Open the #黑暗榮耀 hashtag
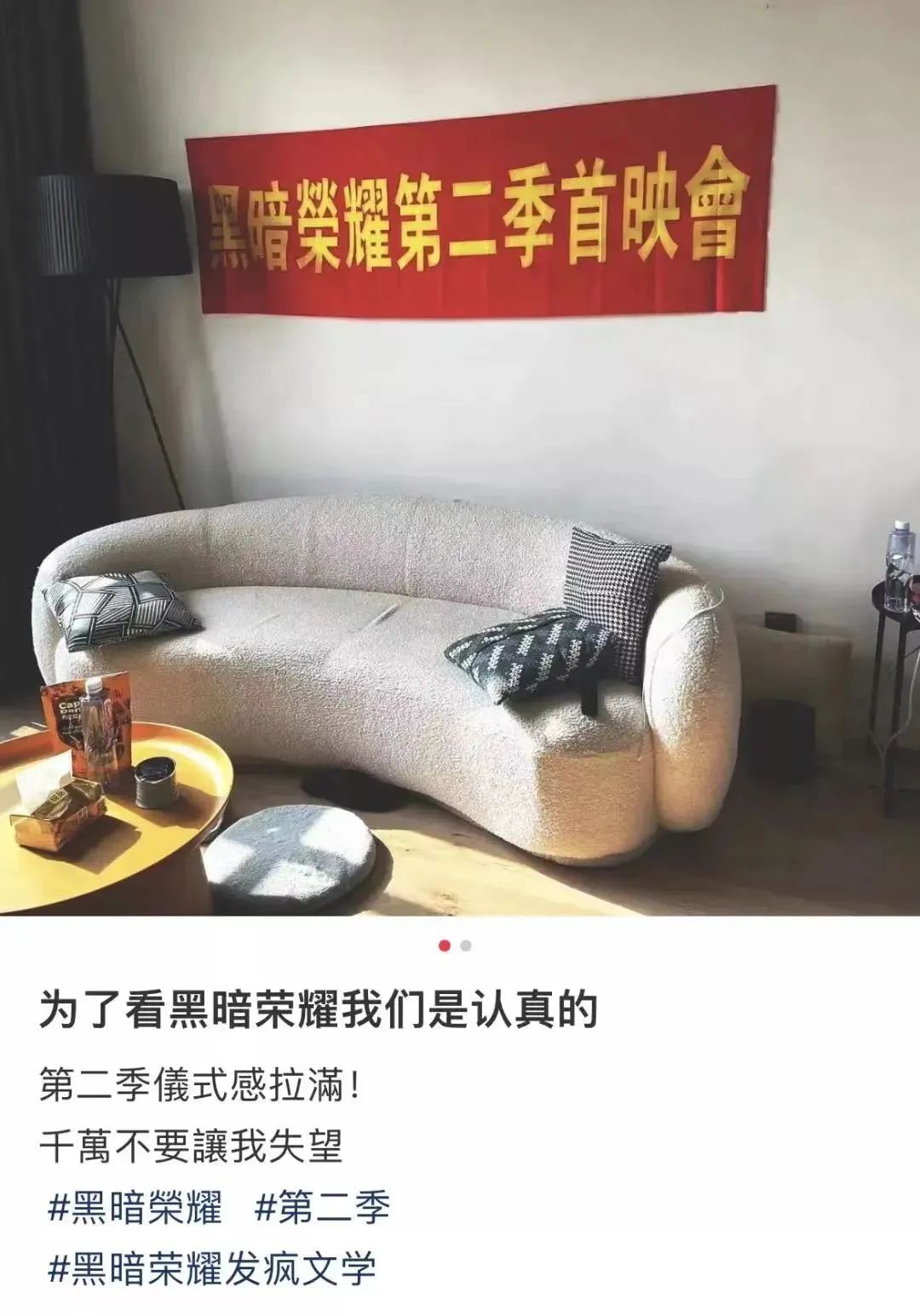This screenshot has width=920, height=1316. (x=135, y=1208)
